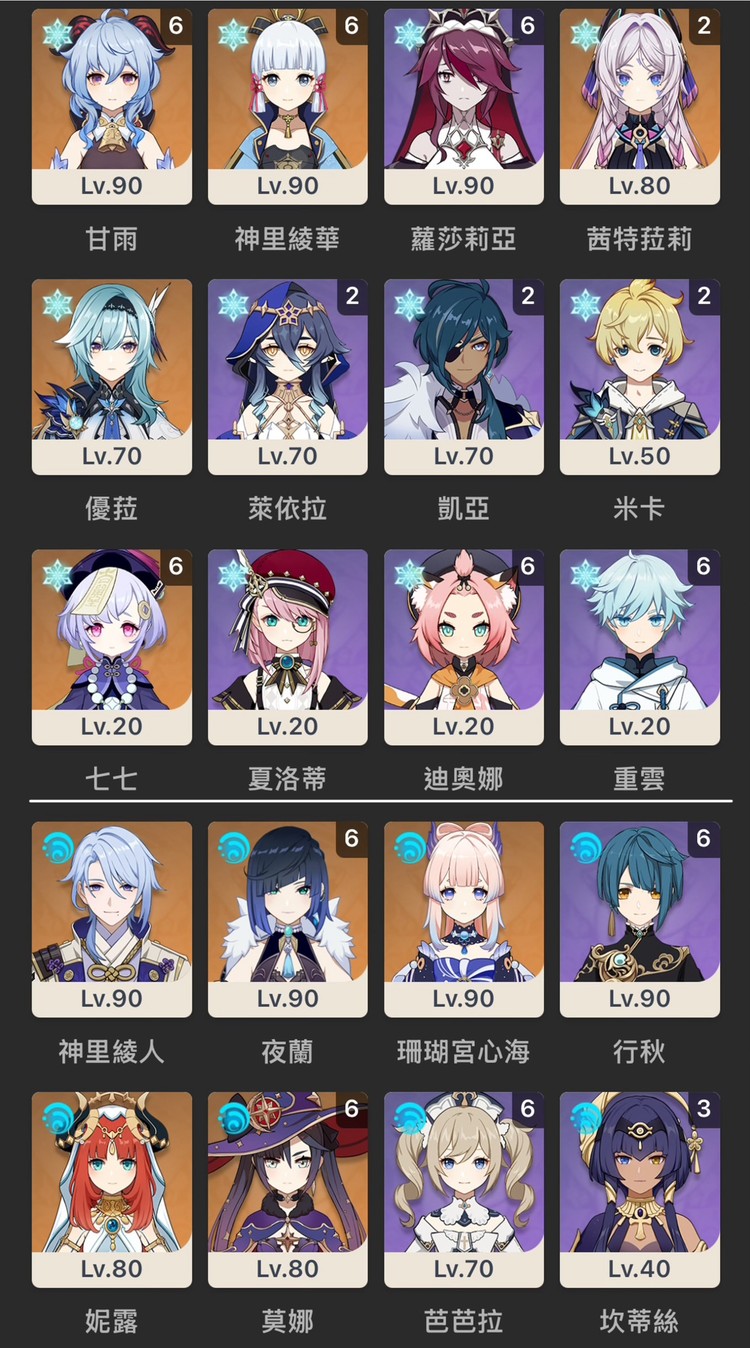Open 重雲 character details
750x1348 pixels.
coord(640,646)
